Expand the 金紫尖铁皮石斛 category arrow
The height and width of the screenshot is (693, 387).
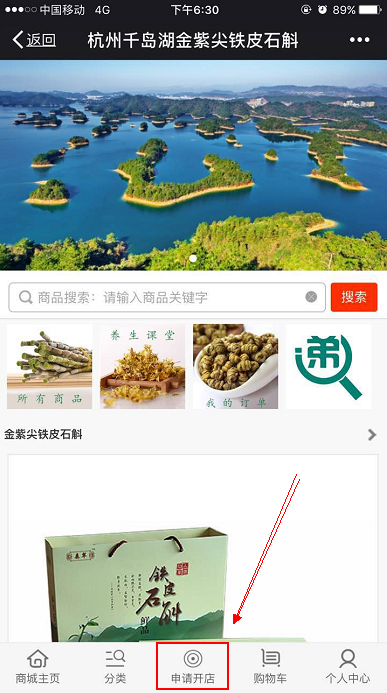372,435
